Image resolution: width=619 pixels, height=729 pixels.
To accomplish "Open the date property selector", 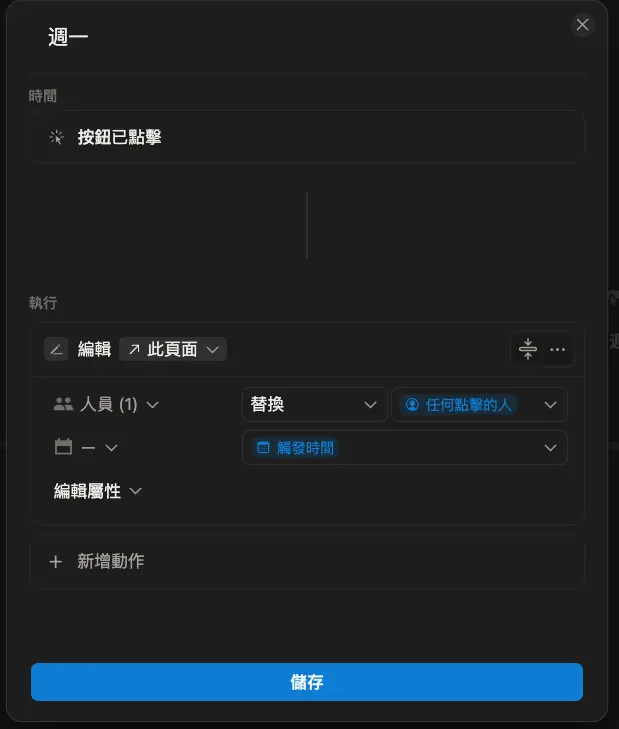I will point(86,448).
